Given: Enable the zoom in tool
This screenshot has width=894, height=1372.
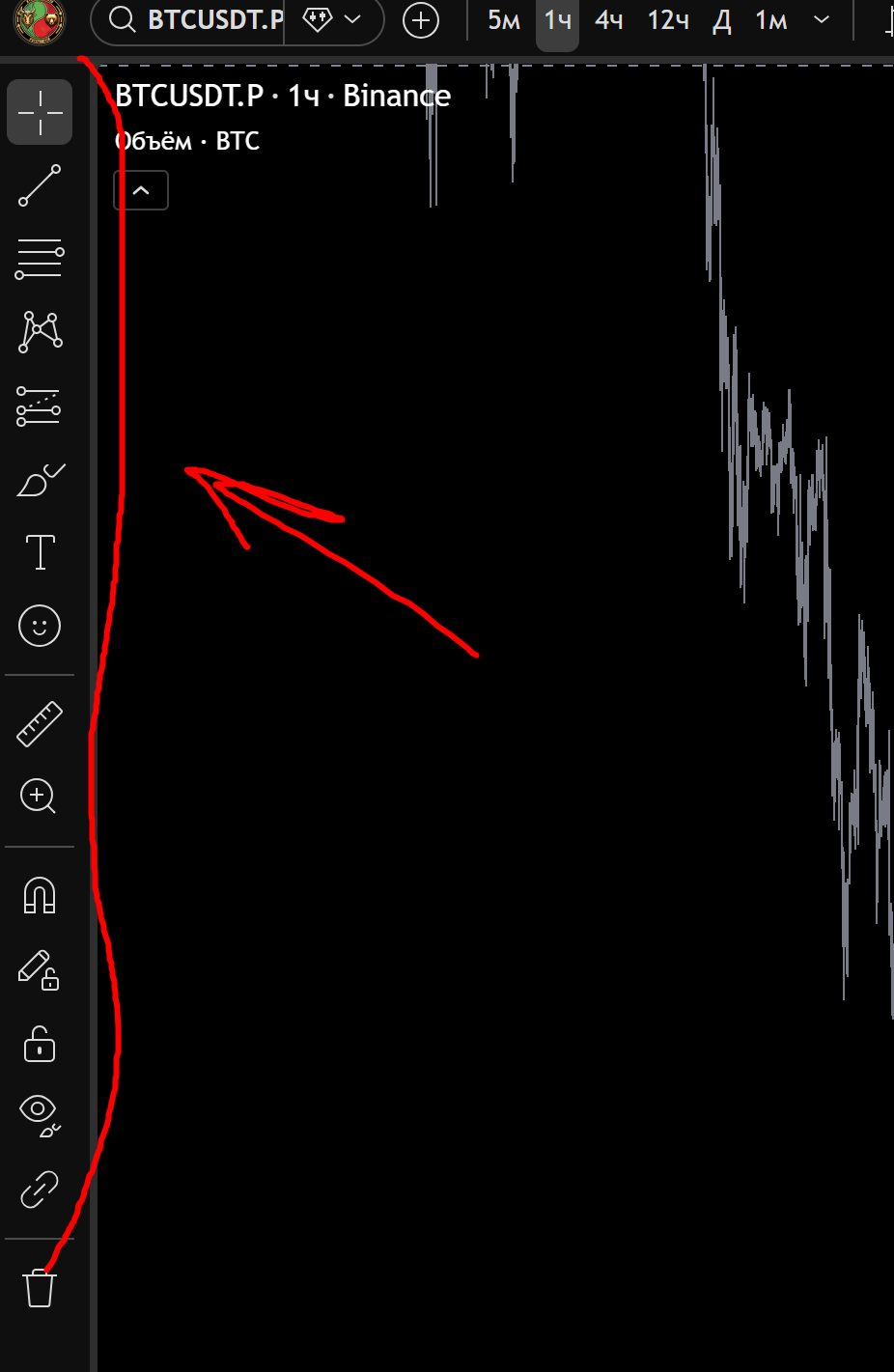Looking at the screenshot, I should point(40,797).
